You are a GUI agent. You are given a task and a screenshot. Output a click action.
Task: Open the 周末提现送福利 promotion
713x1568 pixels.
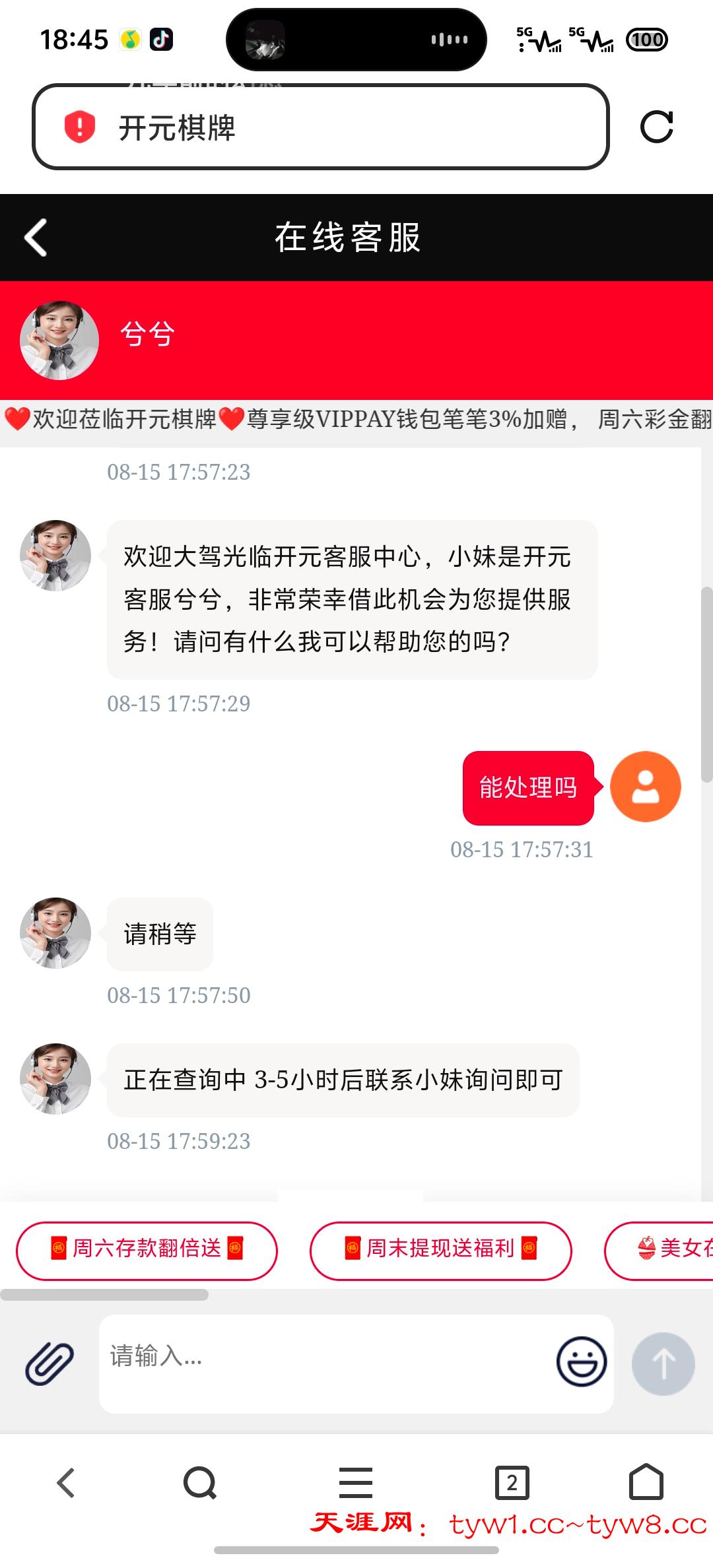click(440, 1249)
